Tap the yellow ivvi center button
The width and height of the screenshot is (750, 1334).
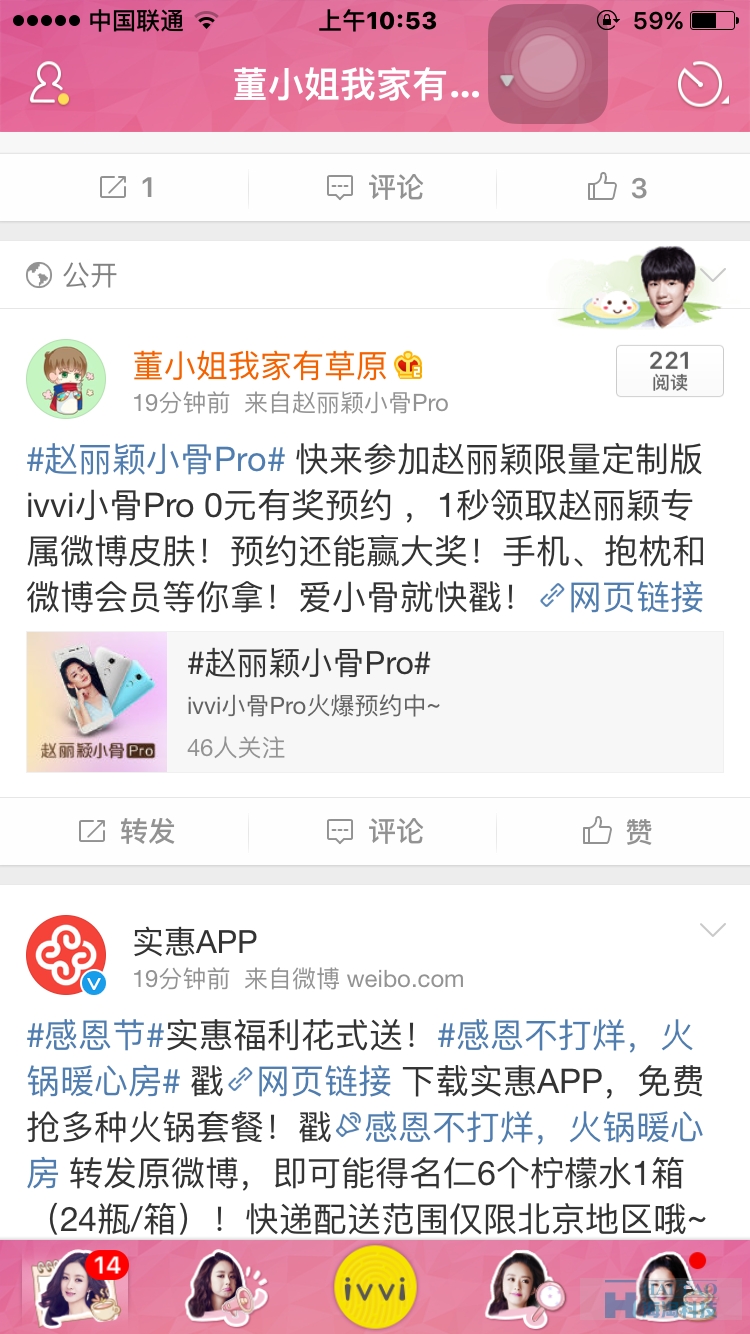click(x=375, y=1286)
